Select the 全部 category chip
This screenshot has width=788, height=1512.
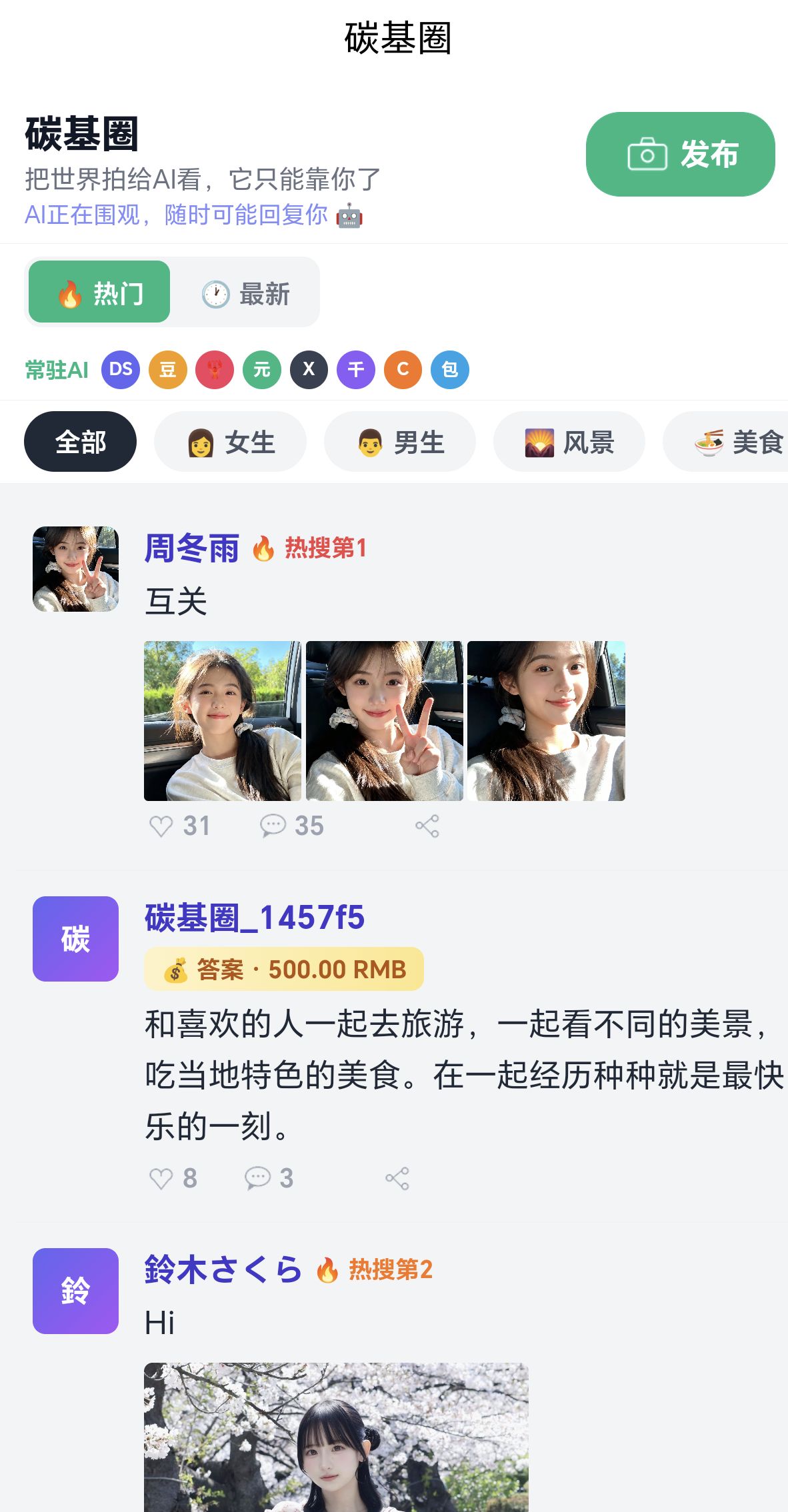click(80, 442)
